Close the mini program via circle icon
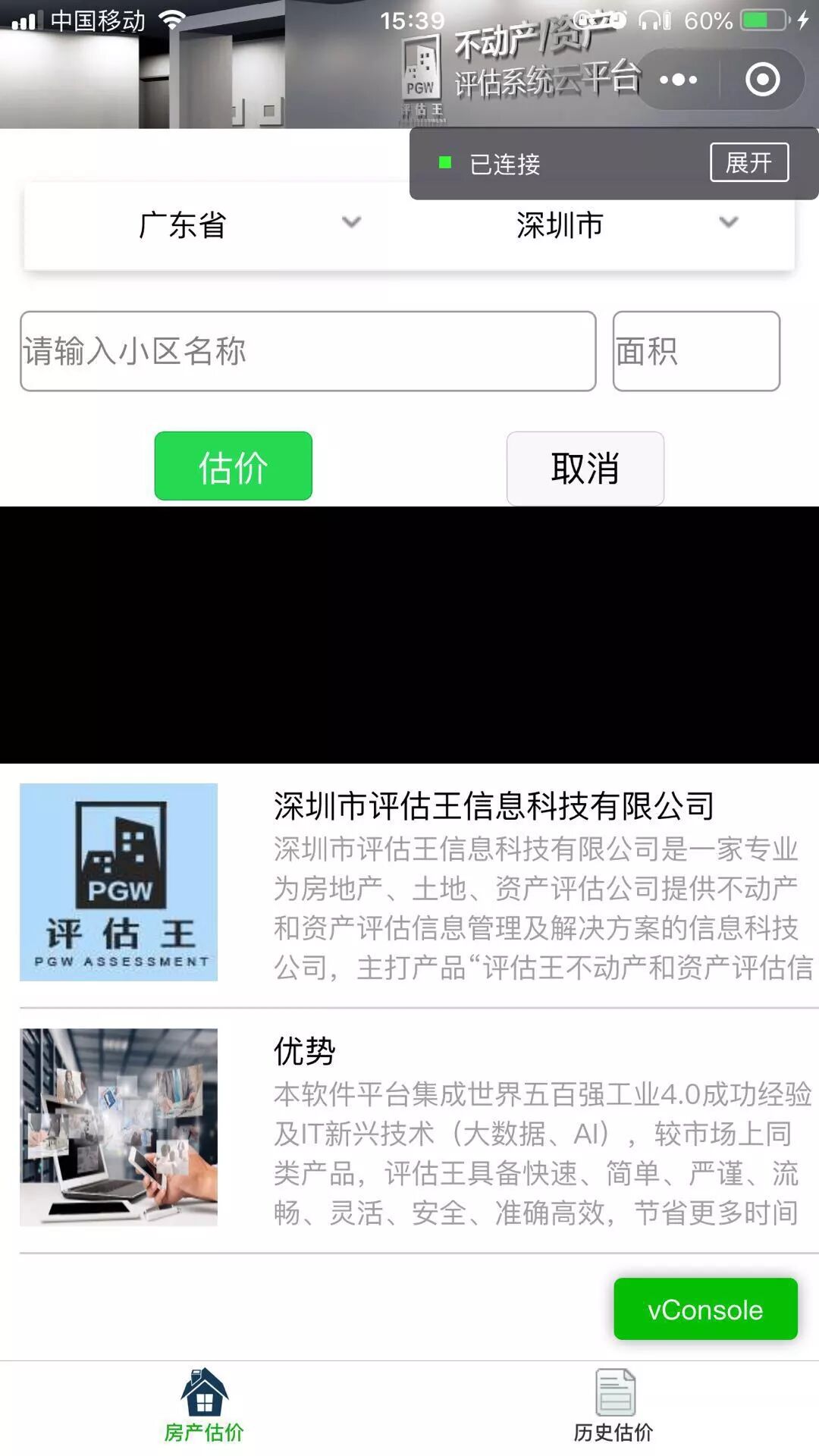The image size is (819, 1456). [x=762, y=80]
